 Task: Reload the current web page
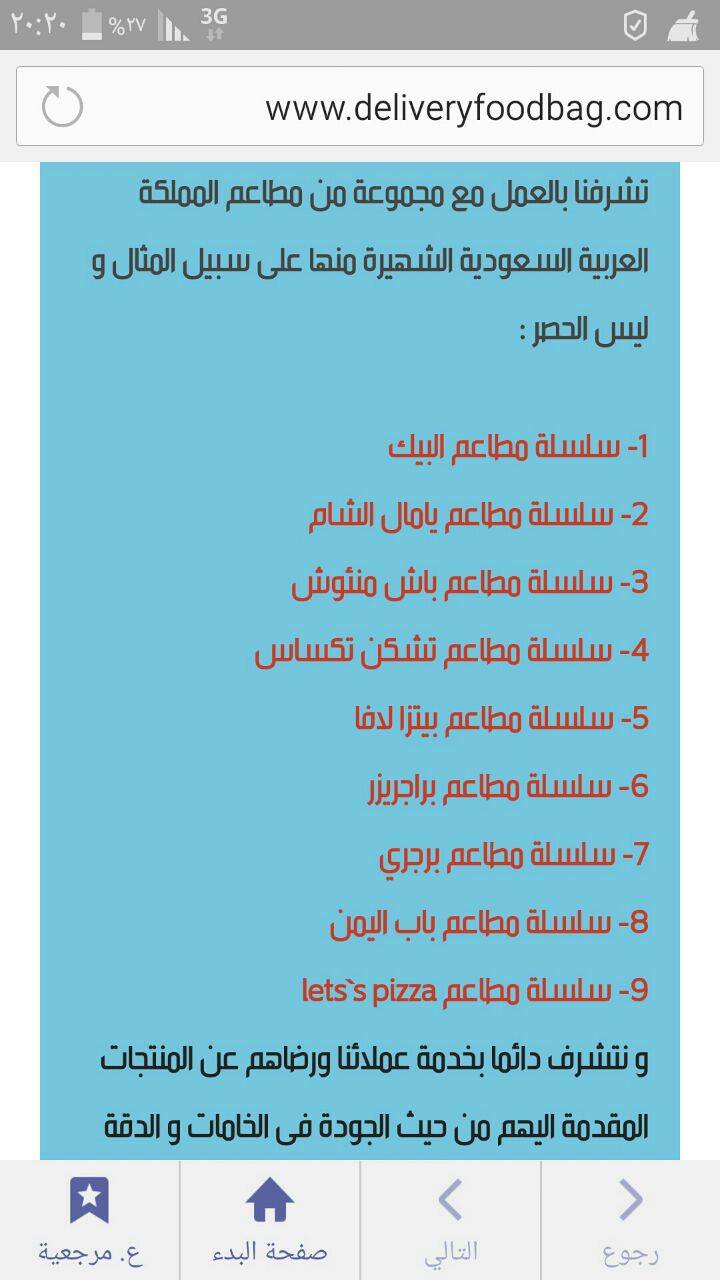(62, 107)
